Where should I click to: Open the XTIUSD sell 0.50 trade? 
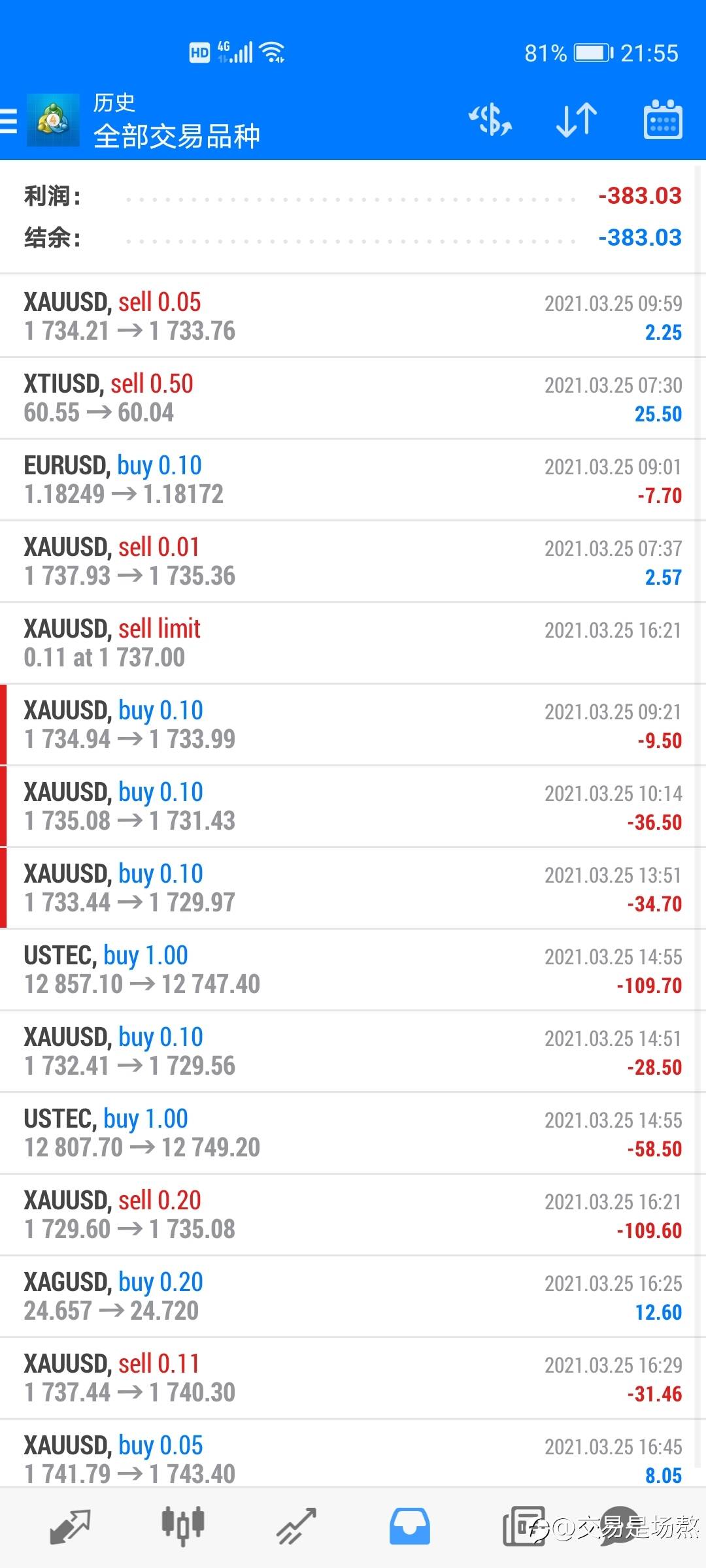click(x=353, y=398)
